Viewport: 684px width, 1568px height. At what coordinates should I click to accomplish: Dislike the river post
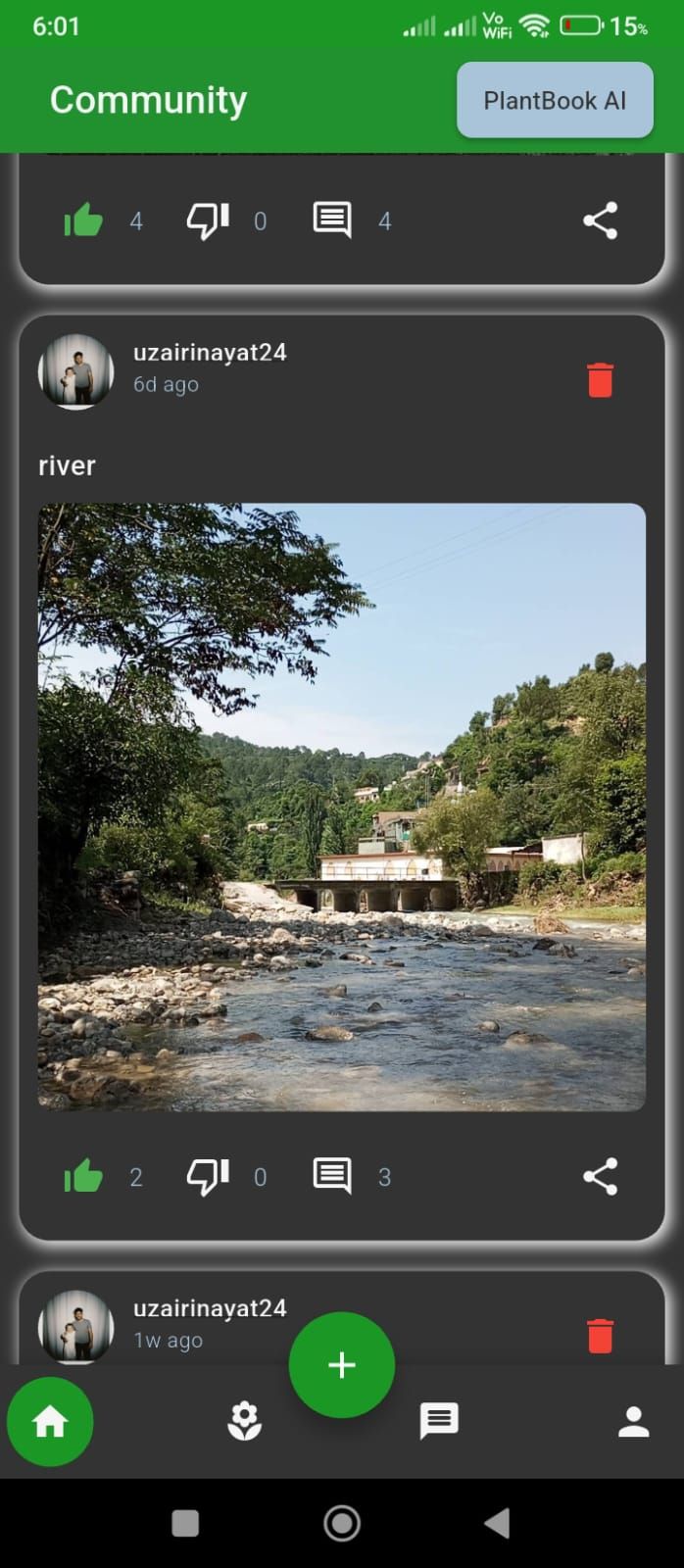click(x=208, y=1176)
